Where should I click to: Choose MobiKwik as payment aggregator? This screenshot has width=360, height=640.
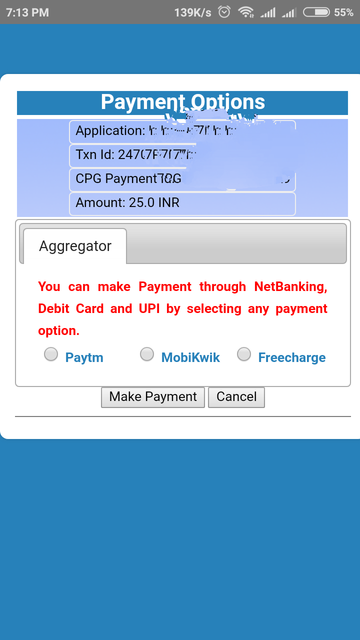pyautogui.click(x=147, y=354)
